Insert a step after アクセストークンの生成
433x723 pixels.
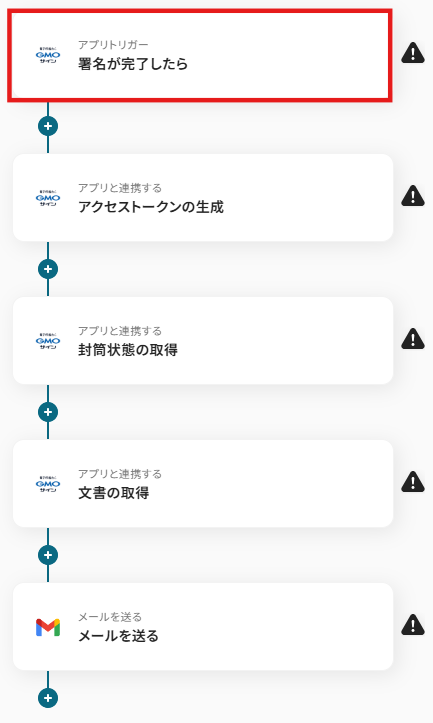point(48,269)
